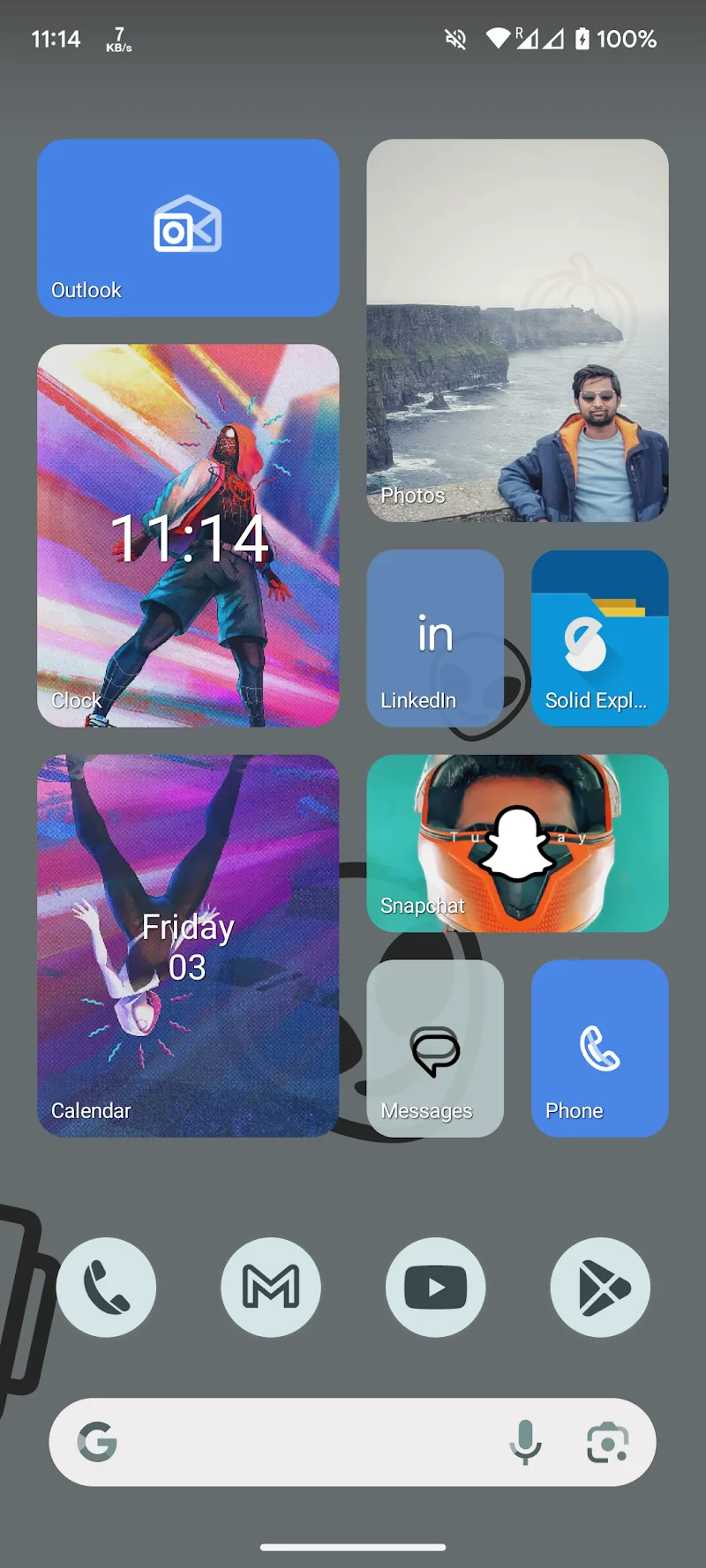Viewport: 706px width, 1568px height.
Task: Open Gmail from the dock
Action: click(271, 1288)
